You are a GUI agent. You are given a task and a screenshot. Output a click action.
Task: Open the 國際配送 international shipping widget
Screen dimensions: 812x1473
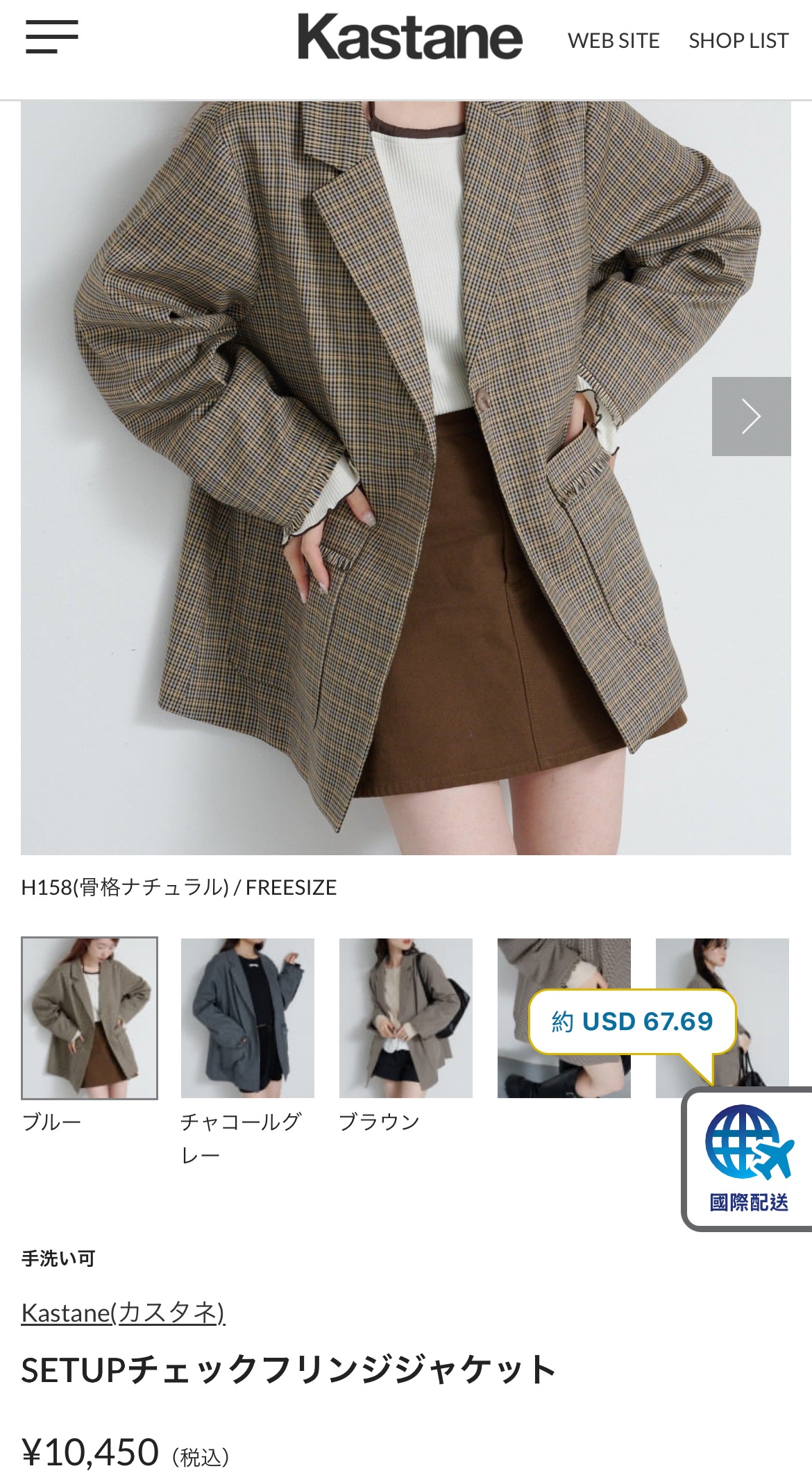pyautogui.click(x=748, y=1159)
